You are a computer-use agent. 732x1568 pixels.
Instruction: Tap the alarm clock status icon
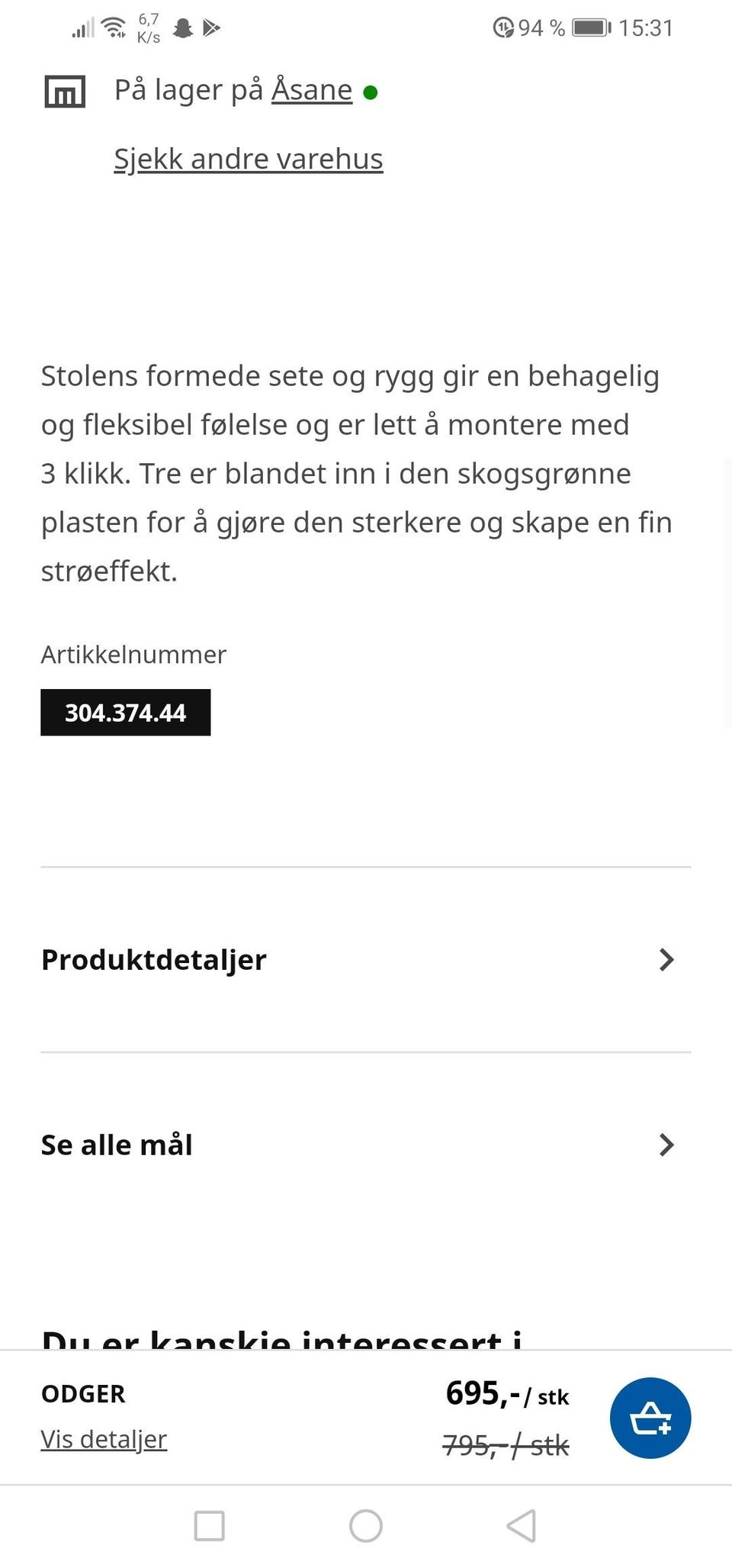[x=503, y=27]
